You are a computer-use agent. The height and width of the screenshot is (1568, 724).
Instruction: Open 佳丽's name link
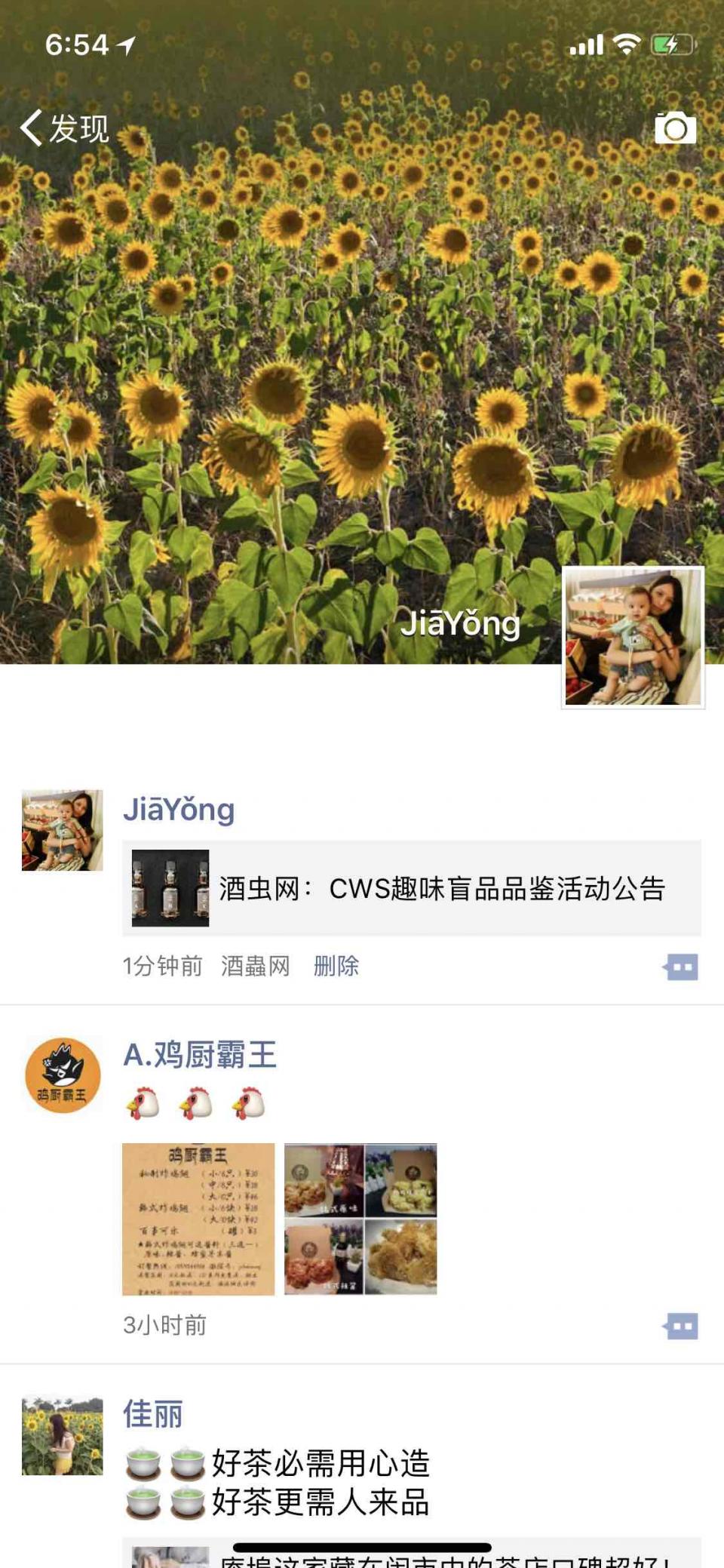[153, 1414]
